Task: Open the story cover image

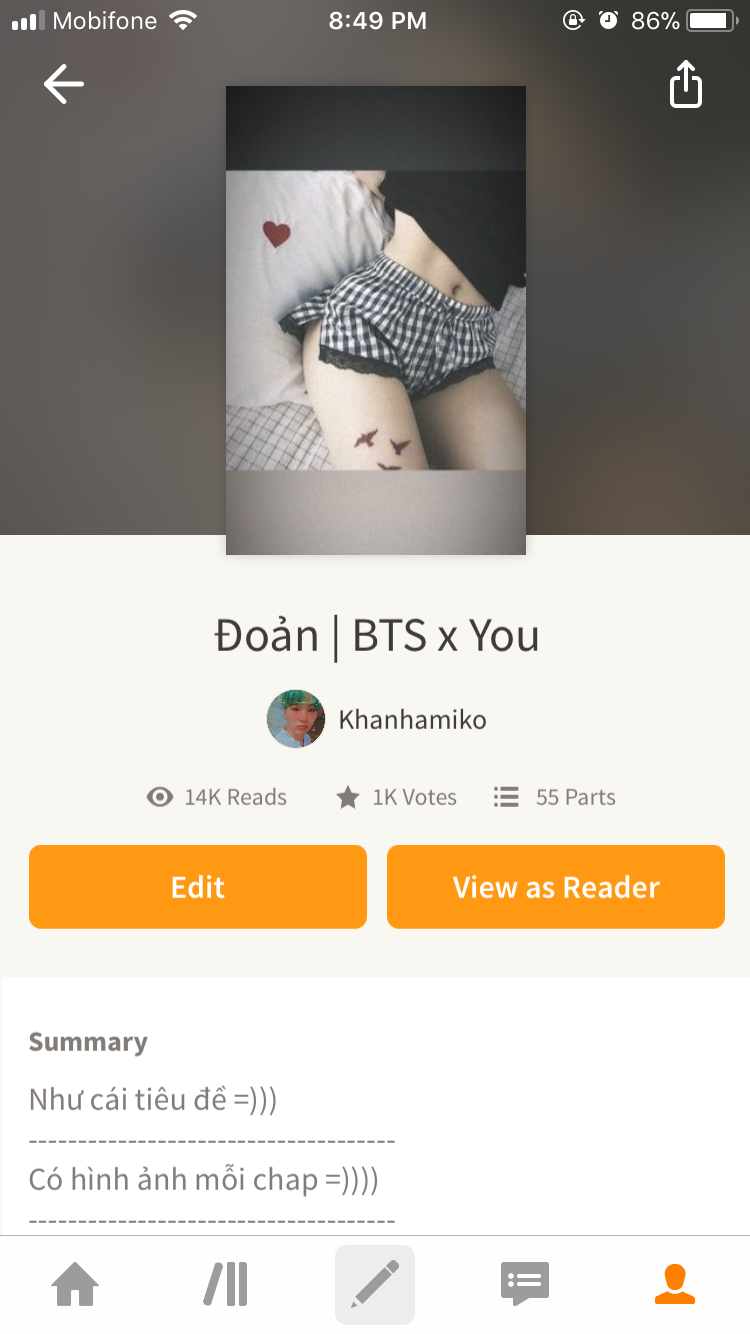Action: (376, 320)
